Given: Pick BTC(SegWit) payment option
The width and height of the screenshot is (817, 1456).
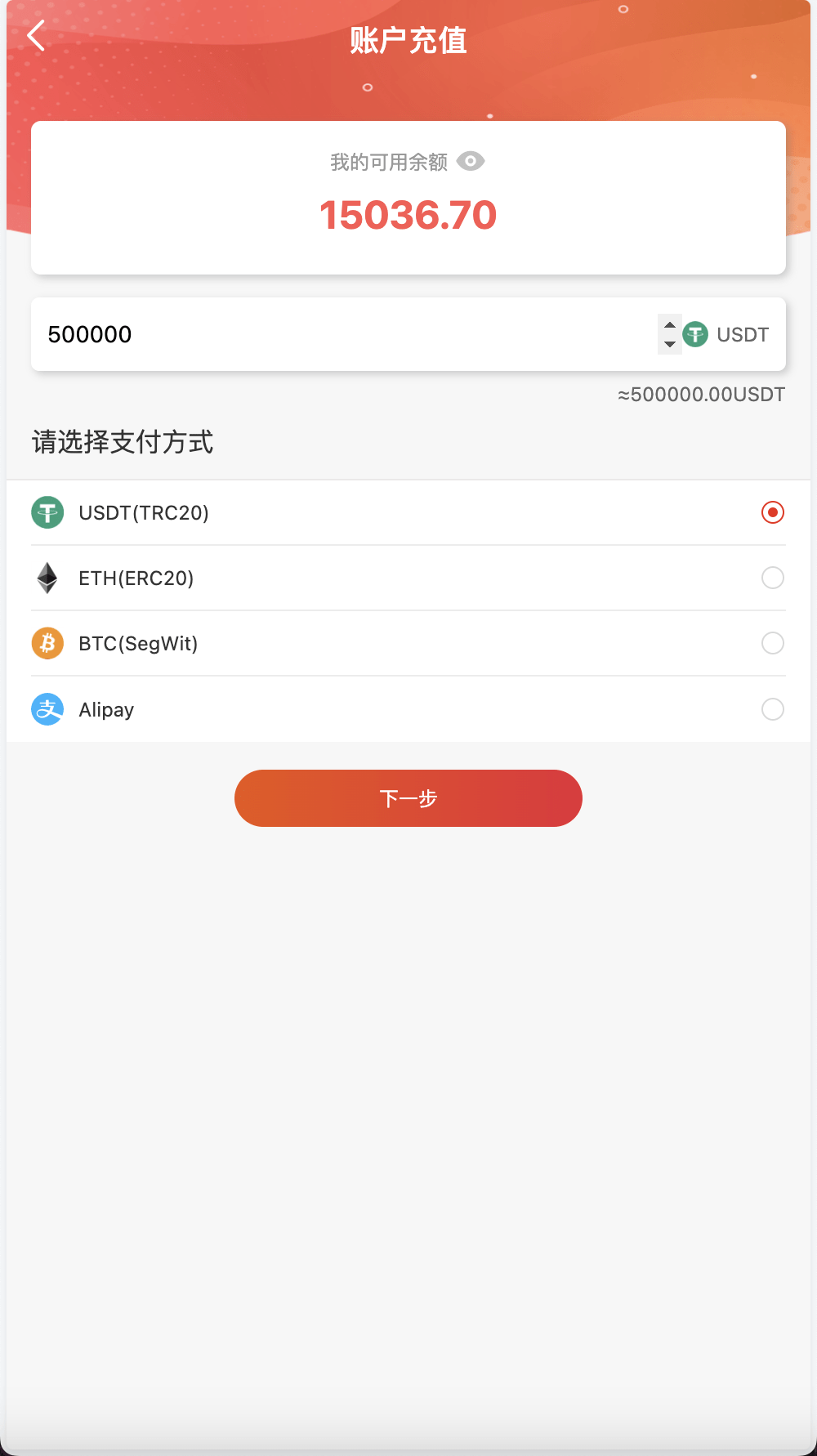Looking at the screenshot, I should (772, 643).
